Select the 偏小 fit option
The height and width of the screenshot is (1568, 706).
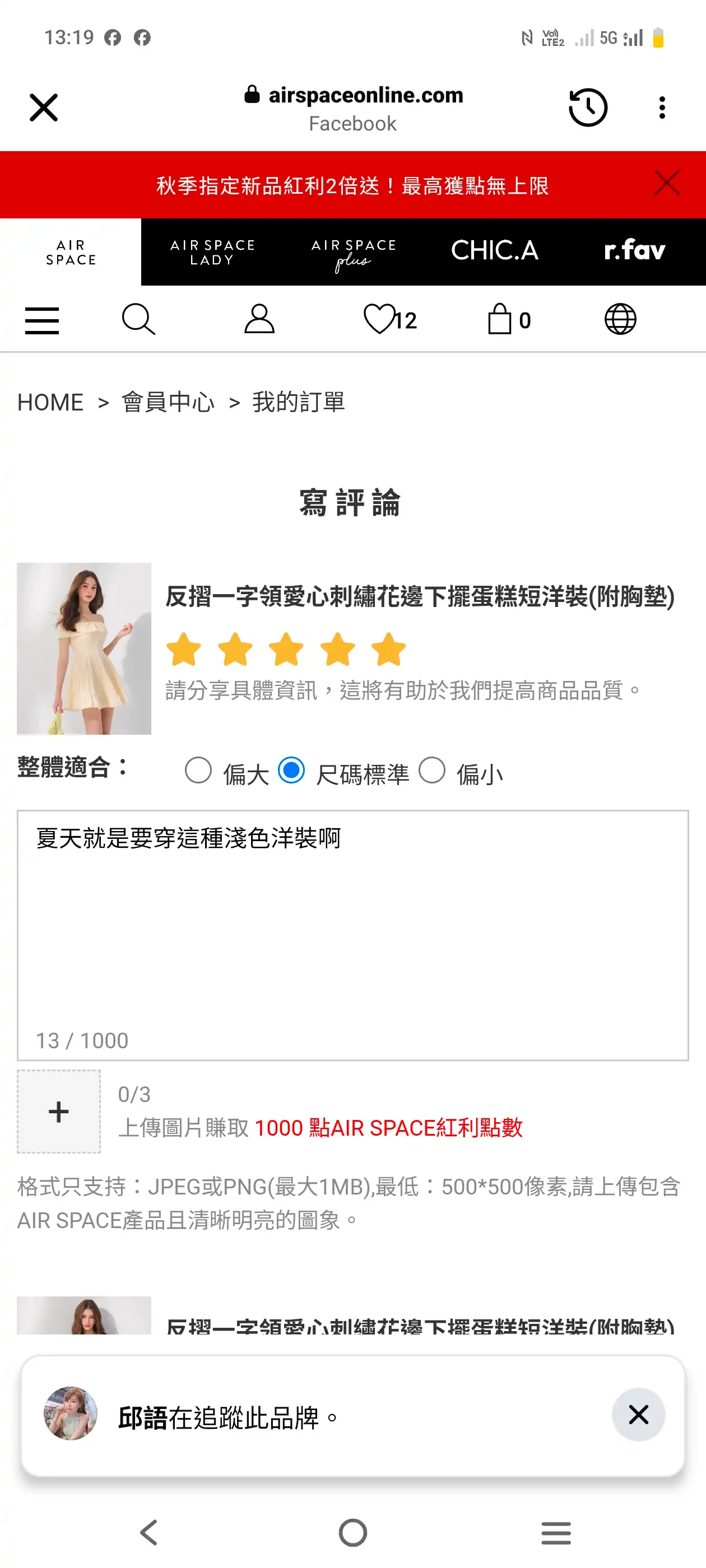click(x=432, y=771)
